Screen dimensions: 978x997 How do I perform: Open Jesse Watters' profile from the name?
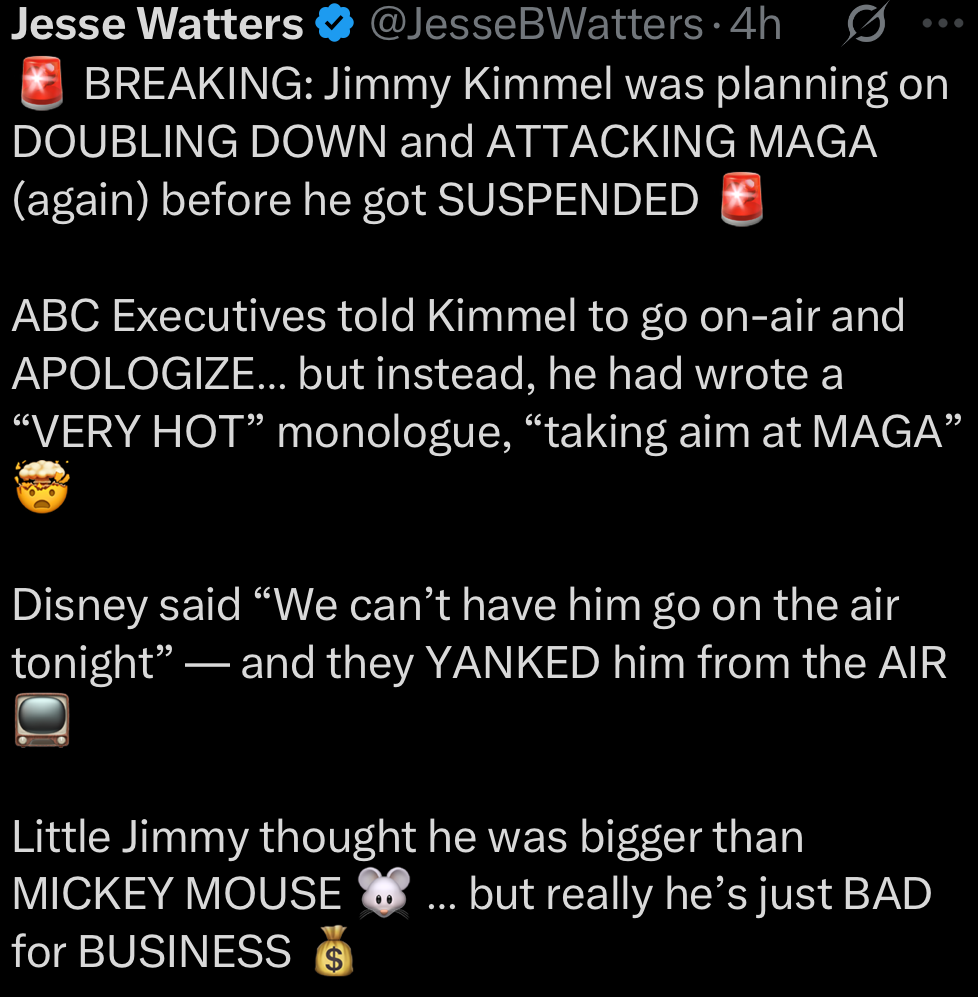tap(157, 24)
